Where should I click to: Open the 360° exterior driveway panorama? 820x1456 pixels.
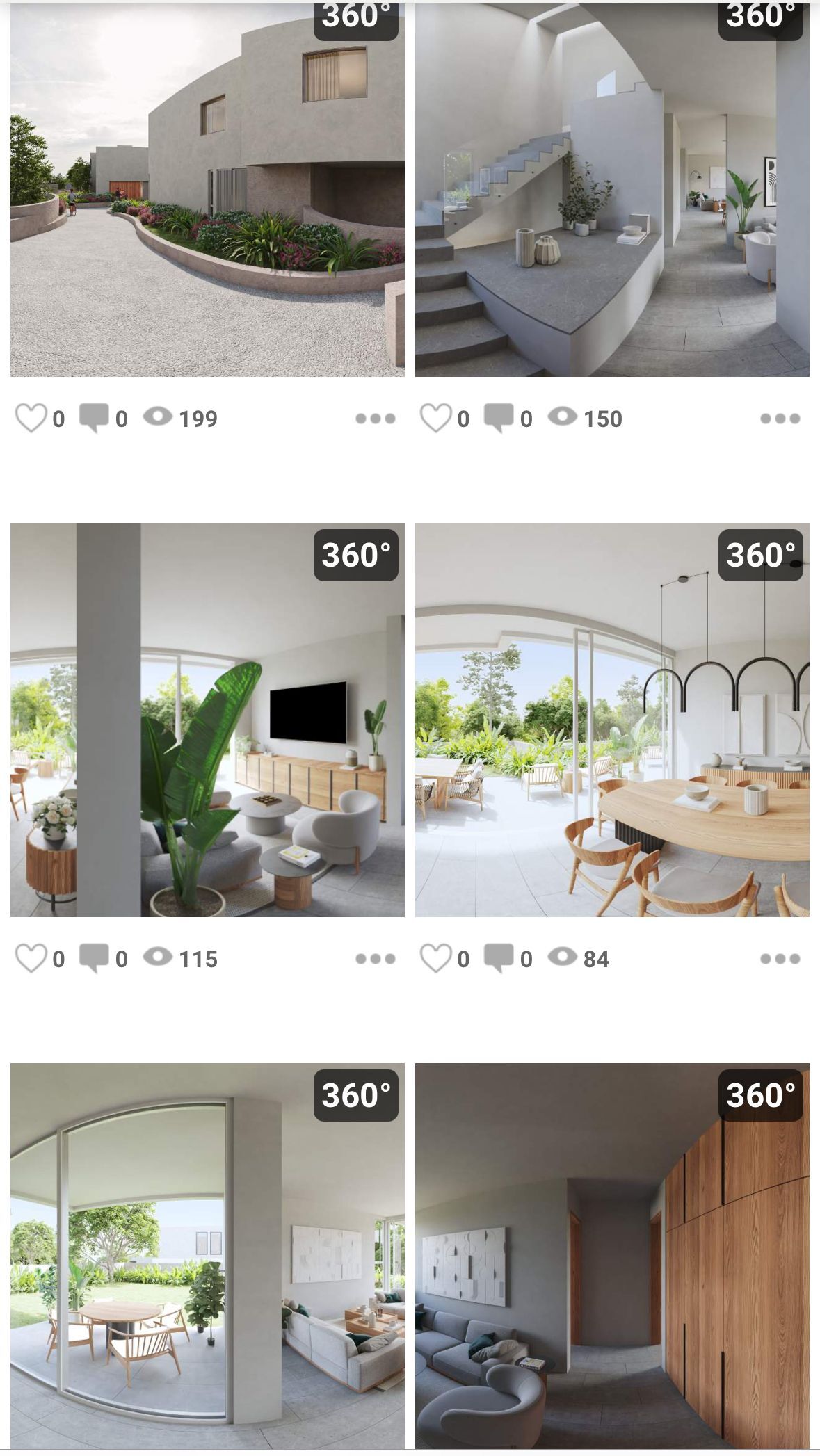point(207,189)
